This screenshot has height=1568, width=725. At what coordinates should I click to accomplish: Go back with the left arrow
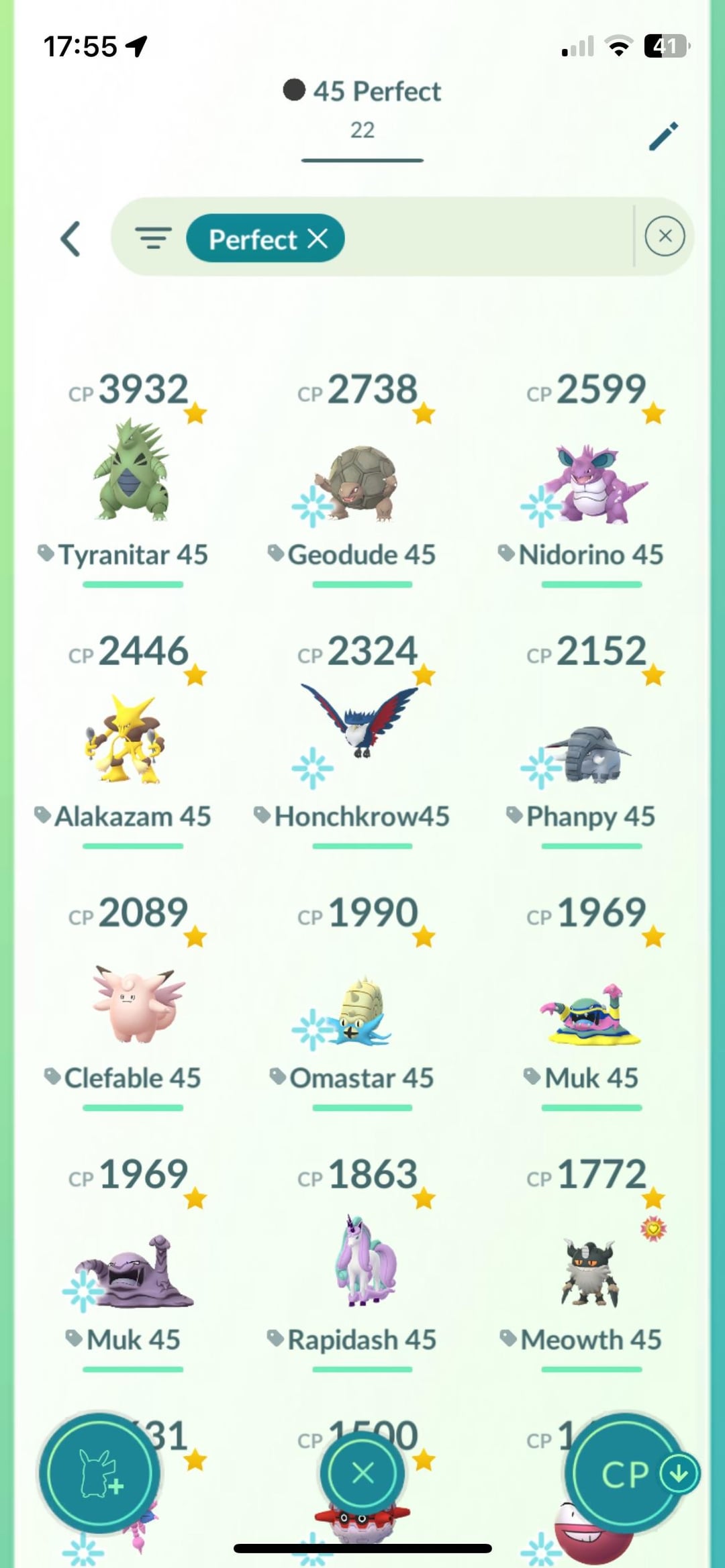(71, 239)
